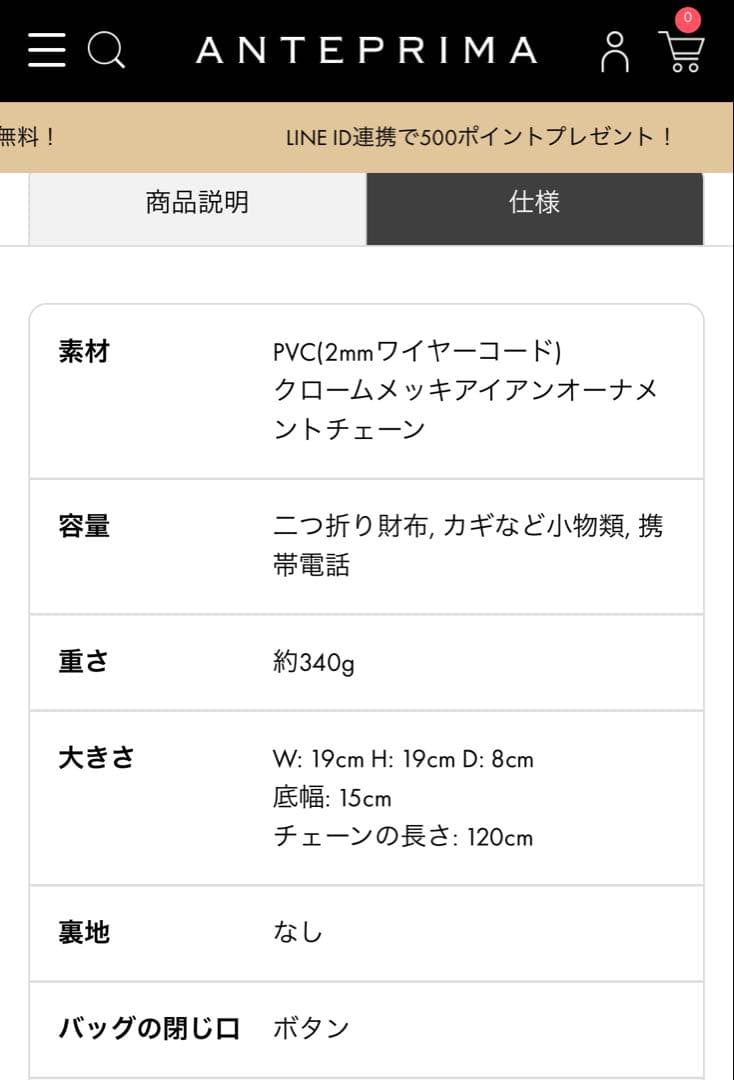The height and width of the screenshot is (1080, 734).
Task: Tap the LINE ID 500 points banner
Action: [480, 137]
